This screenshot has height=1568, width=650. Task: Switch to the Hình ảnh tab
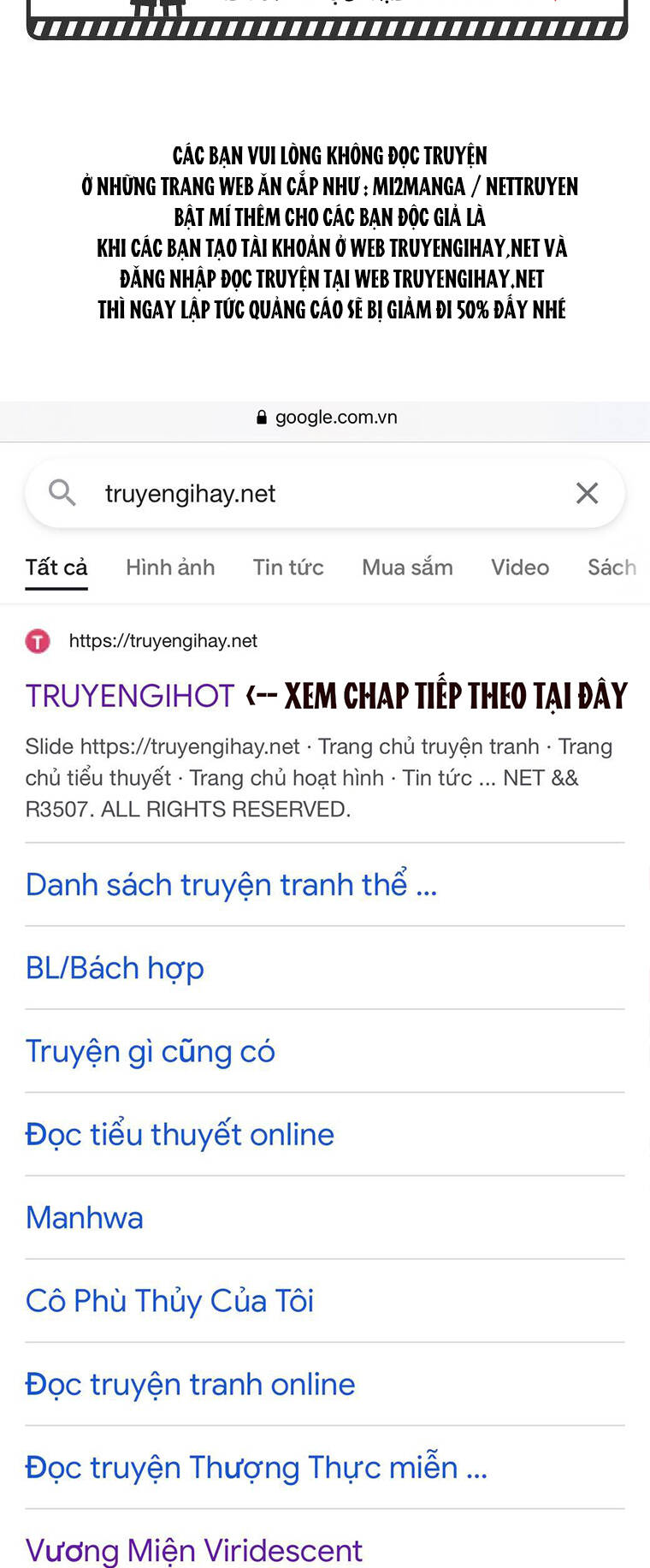click(170, 567)
